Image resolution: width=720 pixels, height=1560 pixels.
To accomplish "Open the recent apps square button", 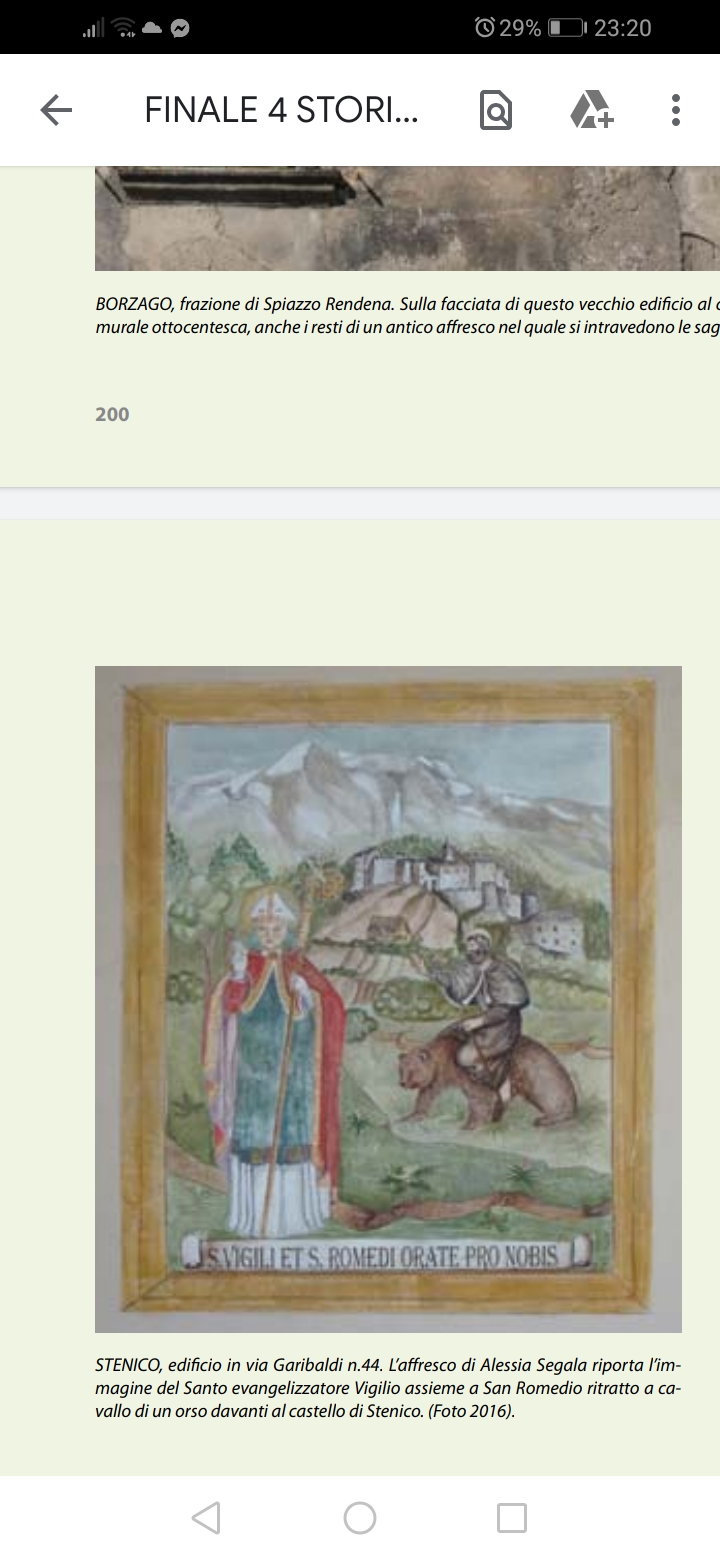I will point(512,1518).
